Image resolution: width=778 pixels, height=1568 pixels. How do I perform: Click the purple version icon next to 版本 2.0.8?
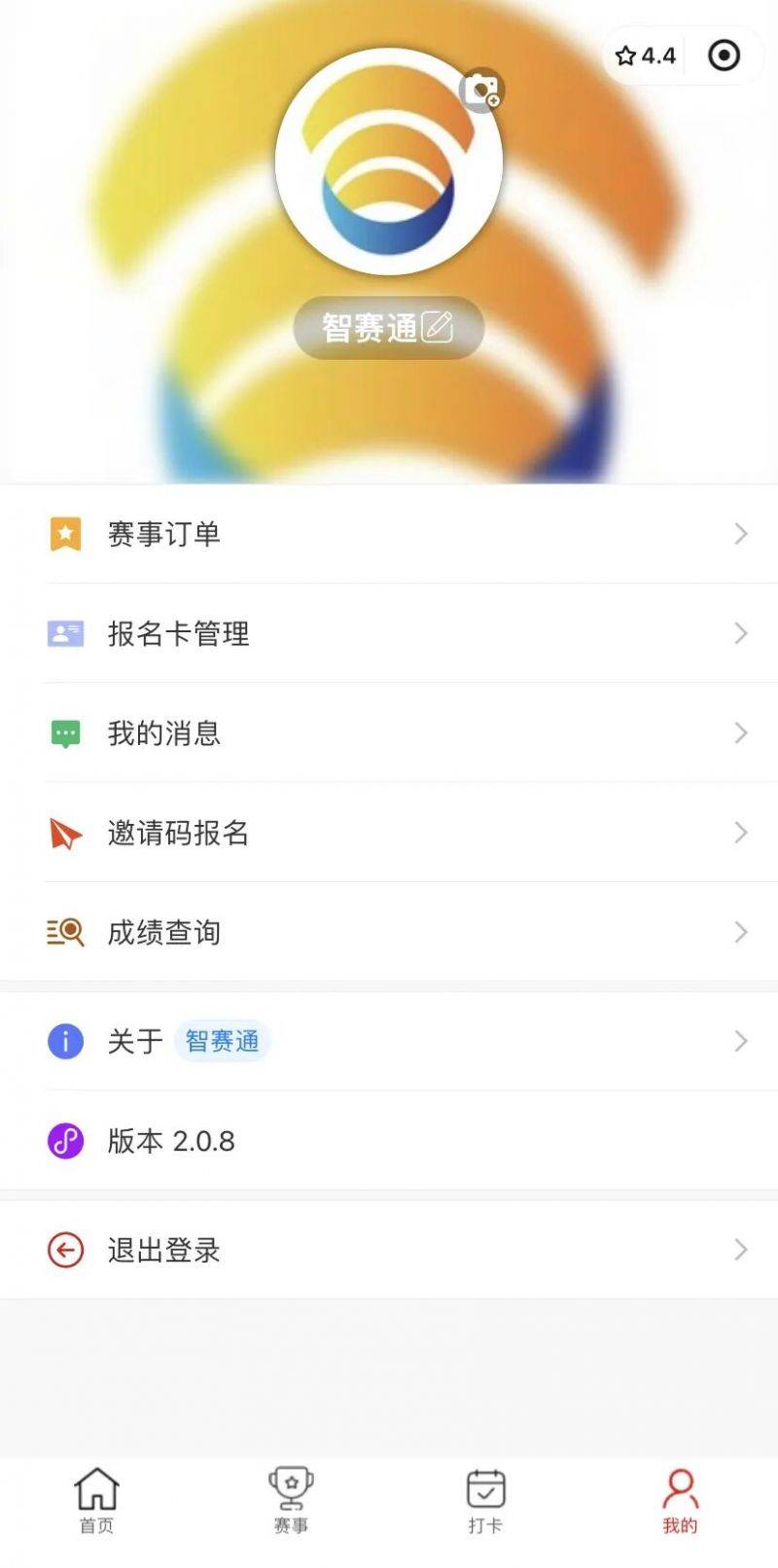[64, 1140]
